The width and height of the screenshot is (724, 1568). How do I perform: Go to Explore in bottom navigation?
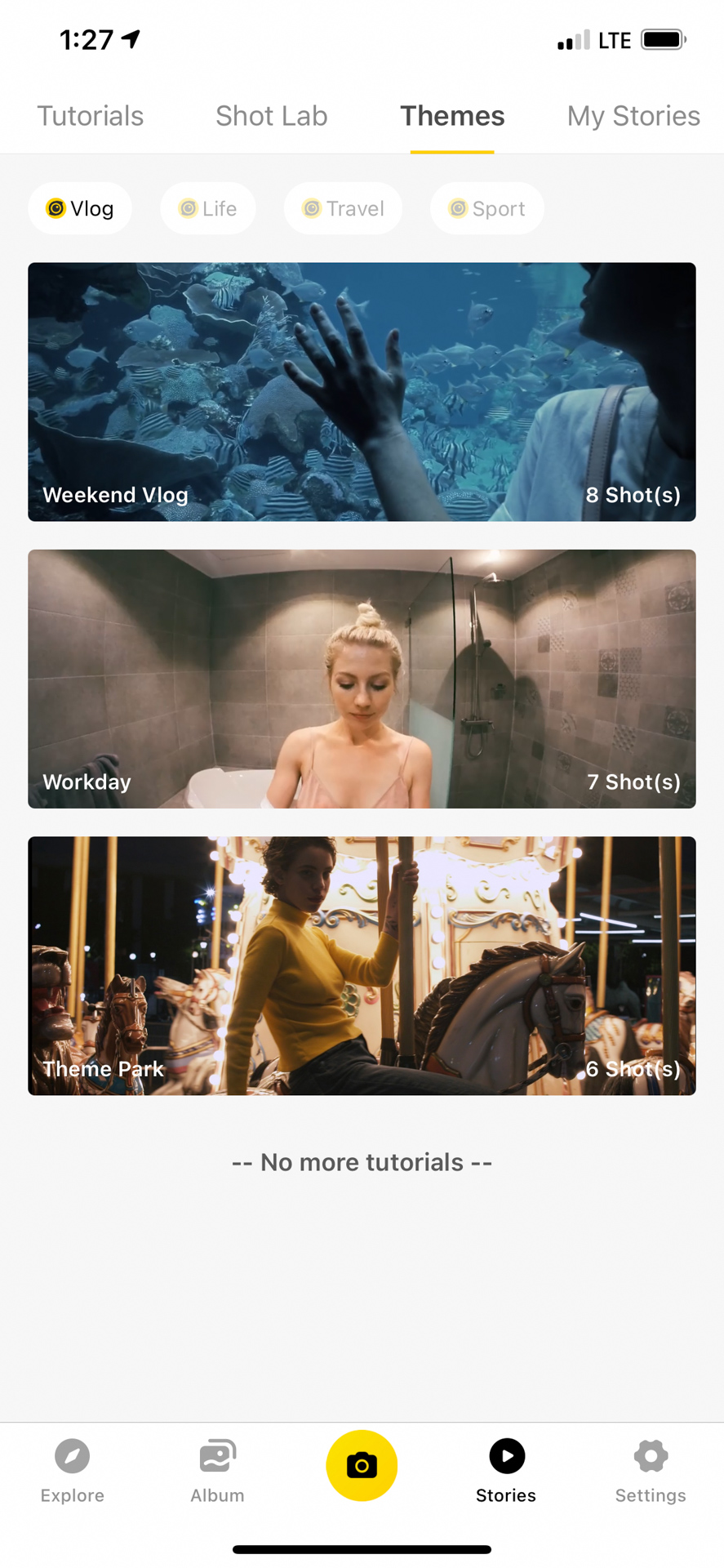click(73, 1470)
